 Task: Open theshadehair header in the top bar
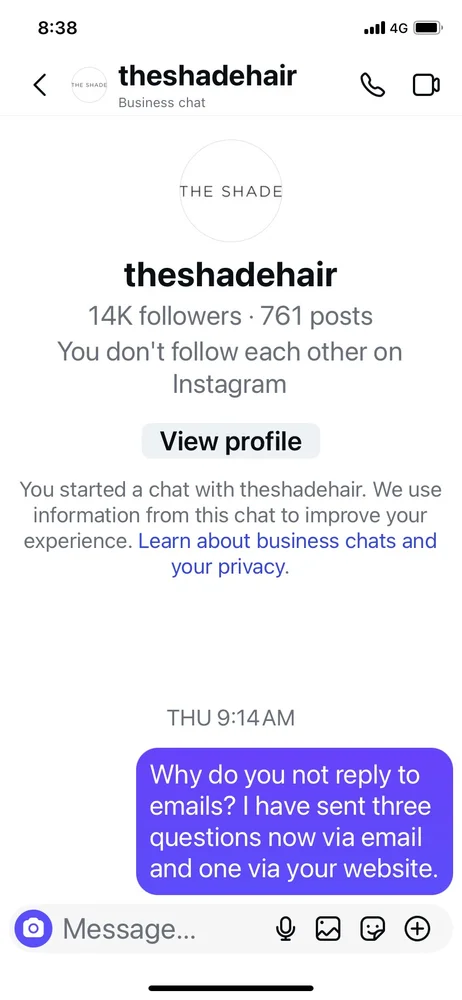tap(207, 85)
